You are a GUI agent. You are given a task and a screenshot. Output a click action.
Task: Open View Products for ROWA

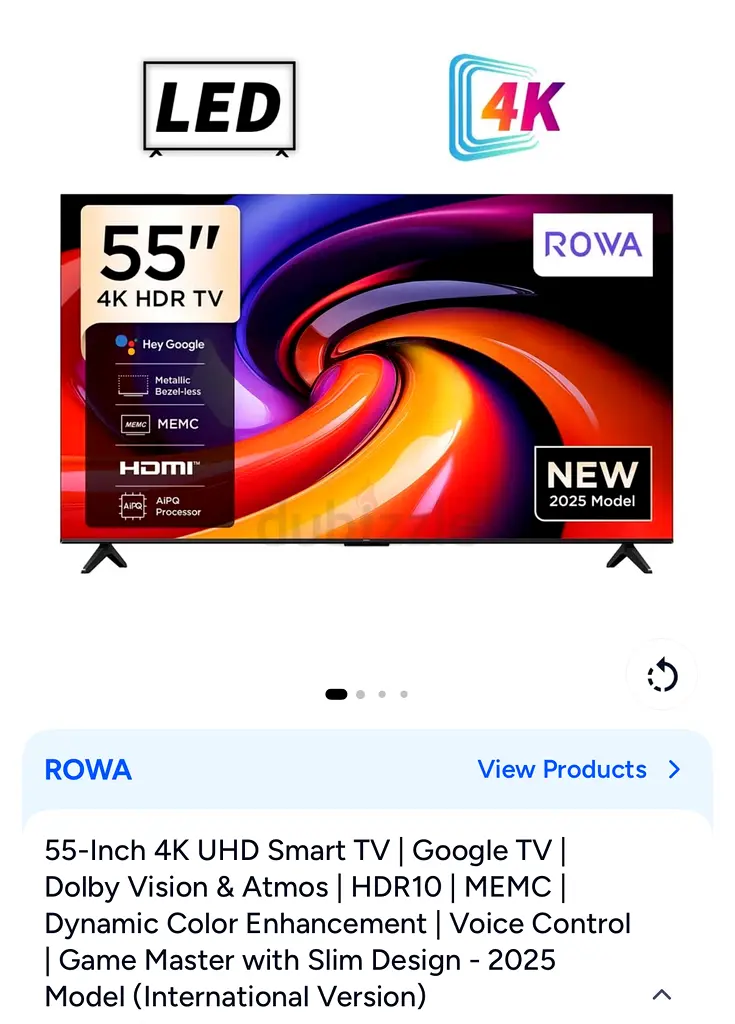[578, 769]
